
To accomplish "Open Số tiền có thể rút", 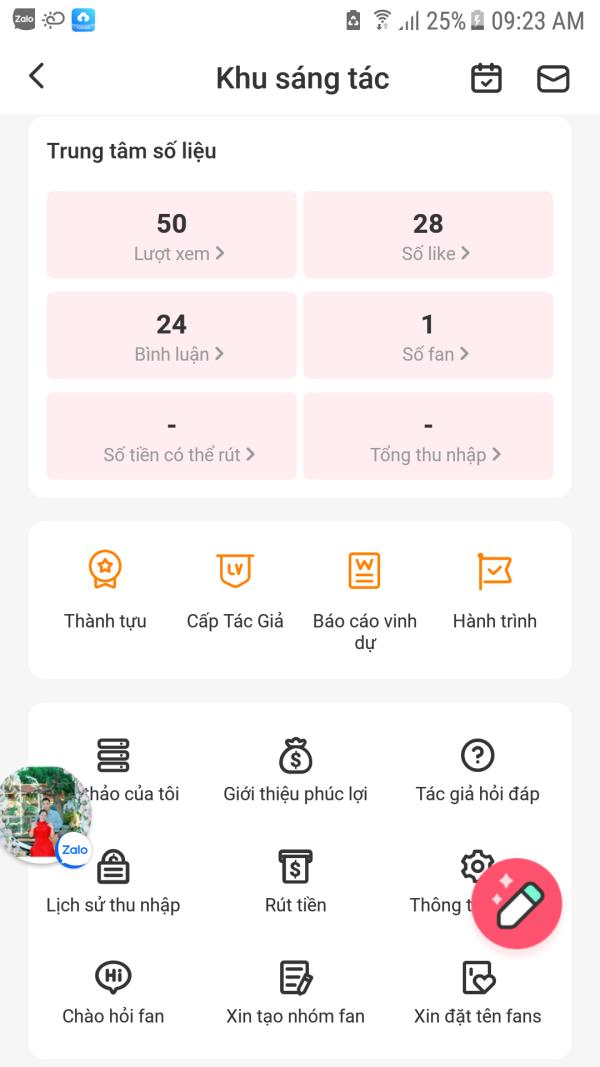I will click(x=171, y=436).
